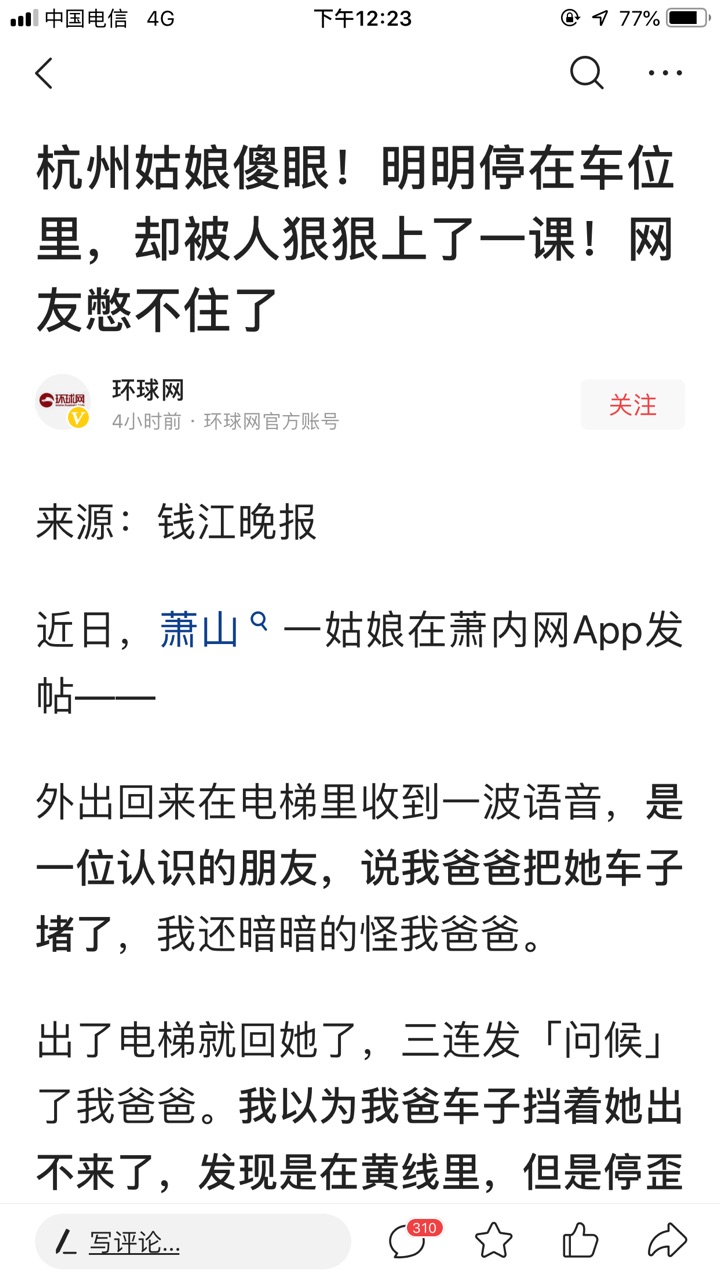Like this article with thumbs up

580,1241
